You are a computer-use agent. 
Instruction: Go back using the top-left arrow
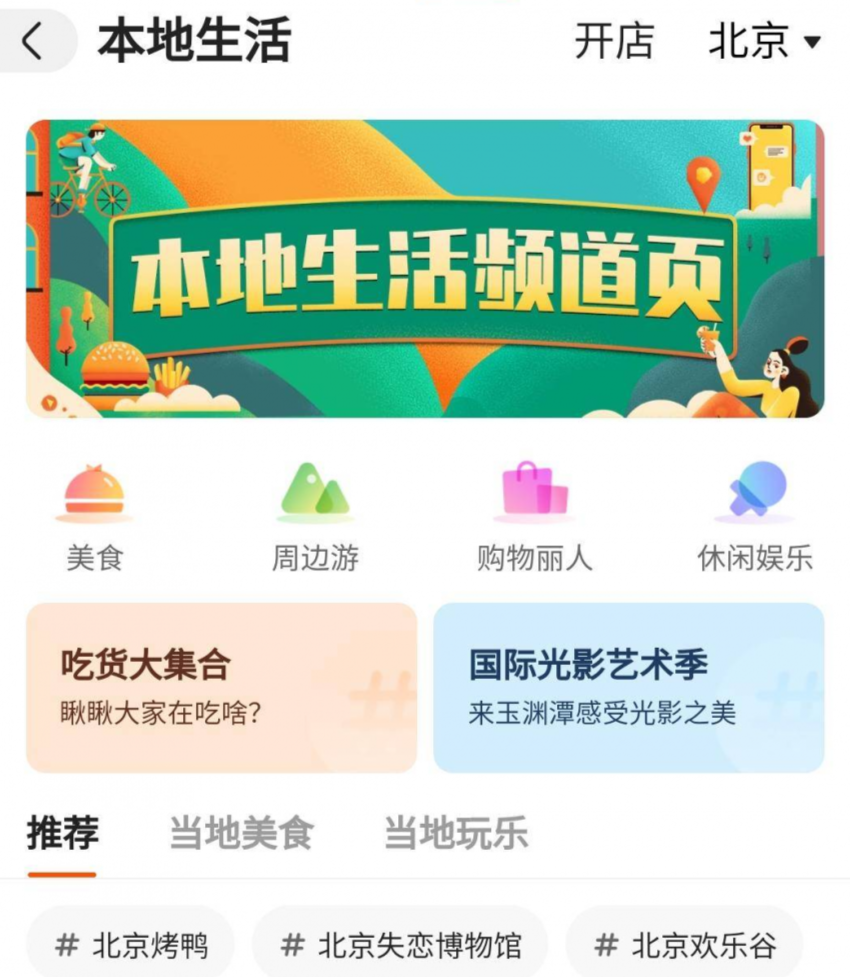pos(33,42)
